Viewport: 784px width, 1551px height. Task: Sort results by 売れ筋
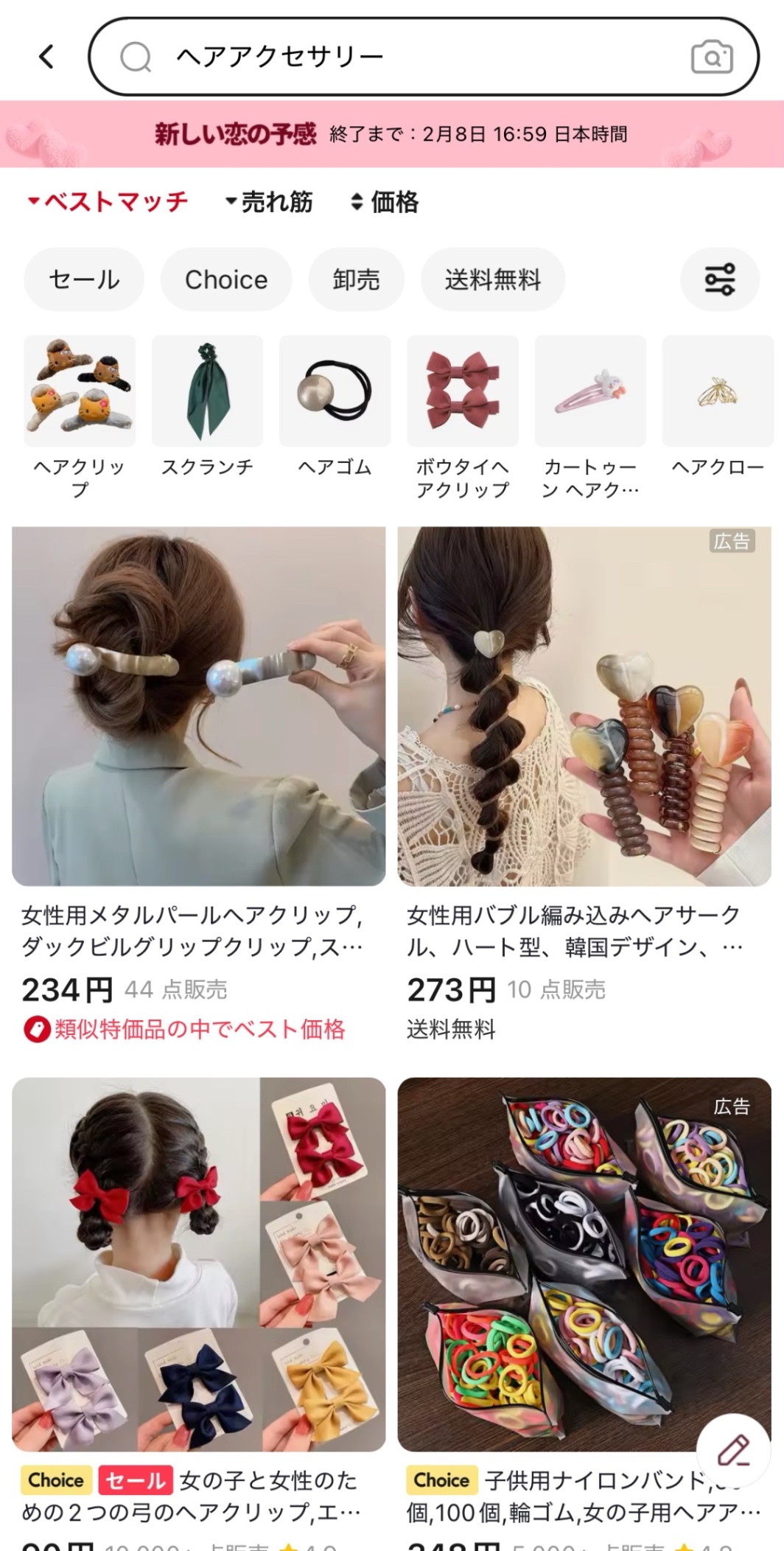click(x=270, y=202)
